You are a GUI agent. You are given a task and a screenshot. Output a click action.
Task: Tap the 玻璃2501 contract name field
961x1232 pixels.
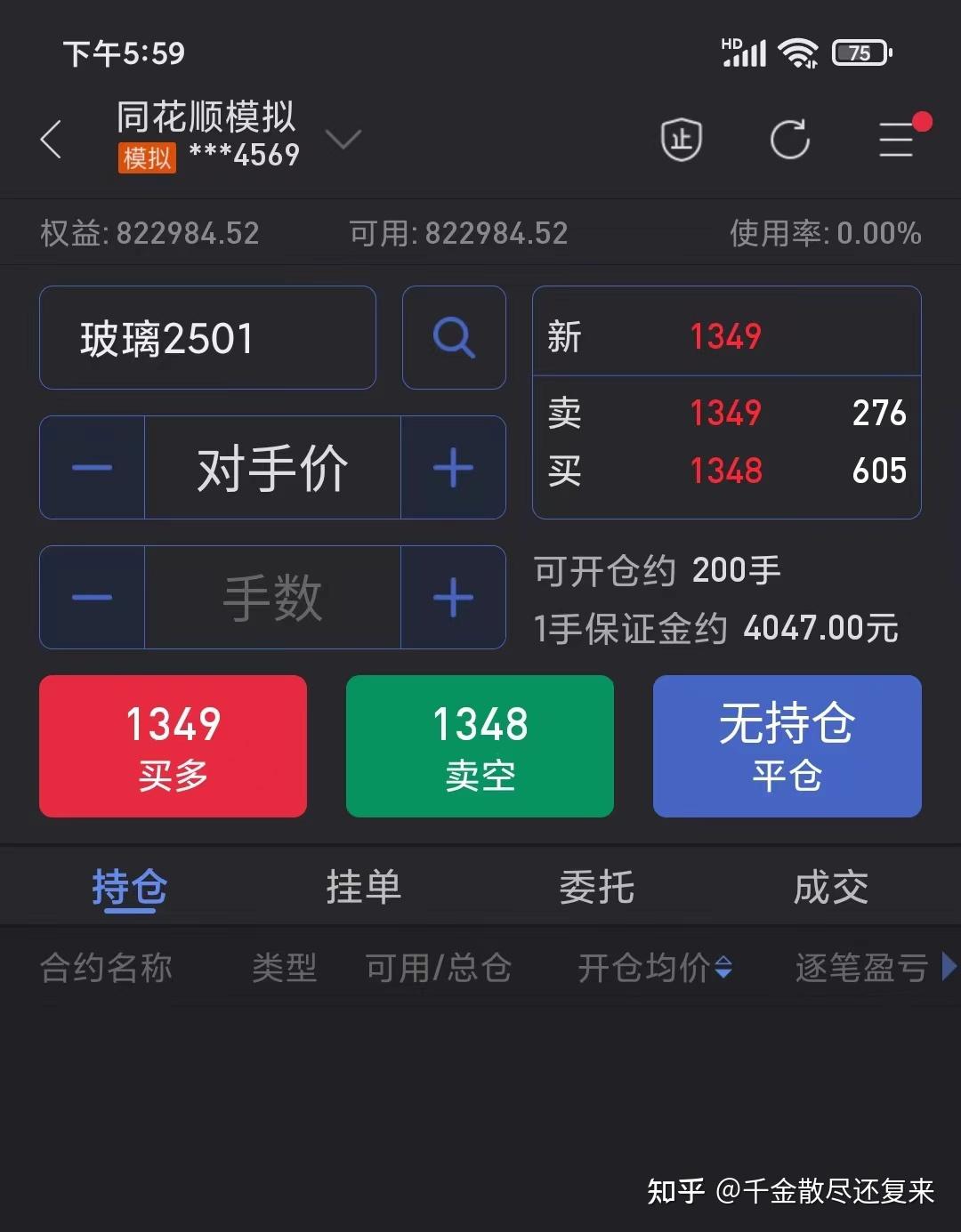pyautogui.click(x=207, y=337)
